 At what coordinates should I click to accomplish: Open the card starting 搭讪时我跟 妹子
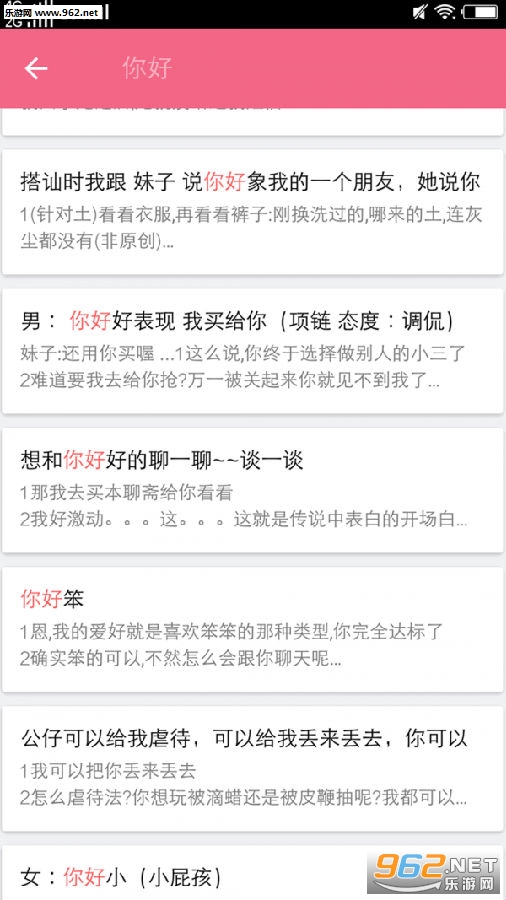tap(253, 212)
